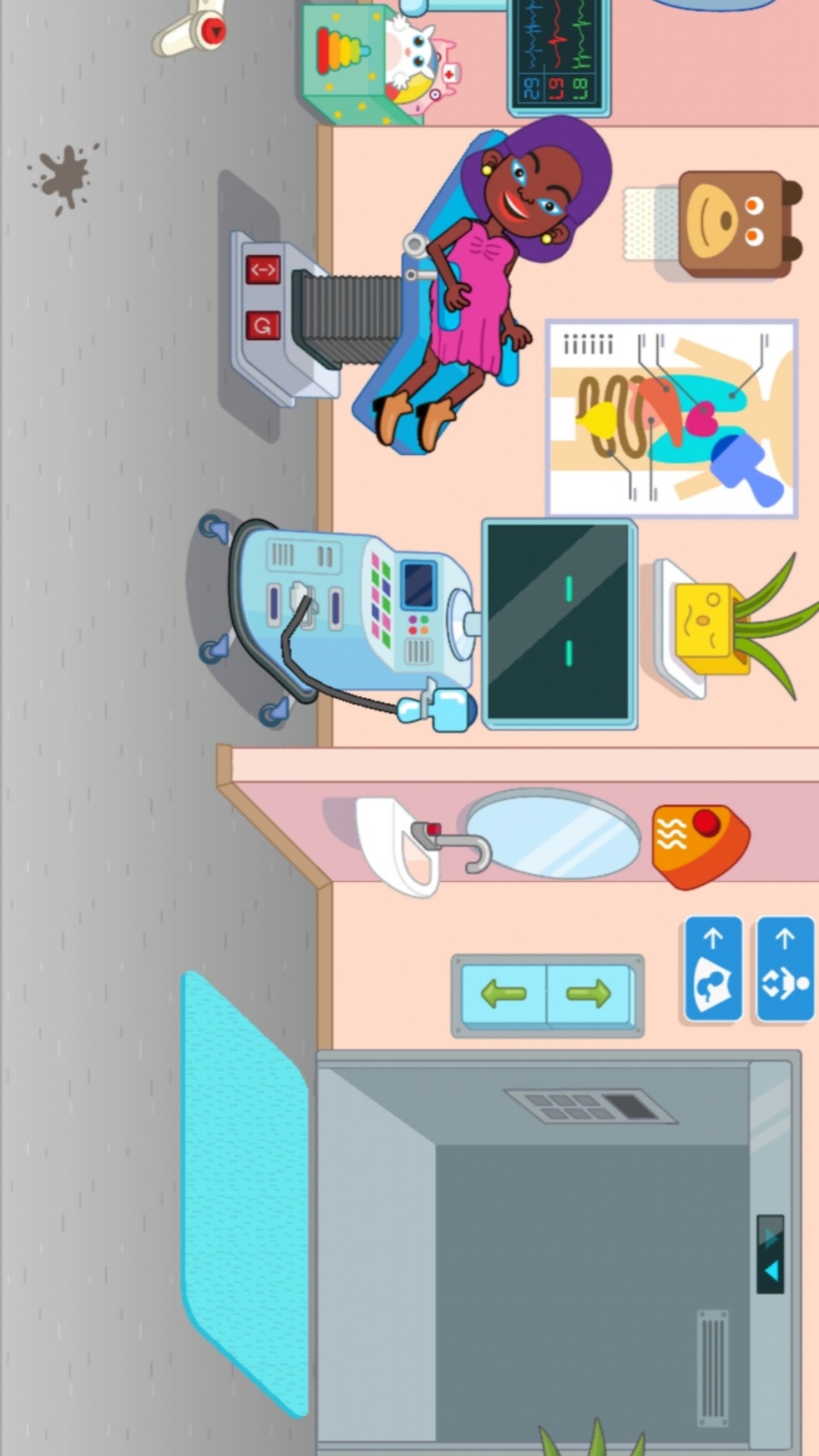This screenshot has width=819, height=1456.
Task: Tap the green left-pointing elevator arrow
Action: (x=503, y=993)
